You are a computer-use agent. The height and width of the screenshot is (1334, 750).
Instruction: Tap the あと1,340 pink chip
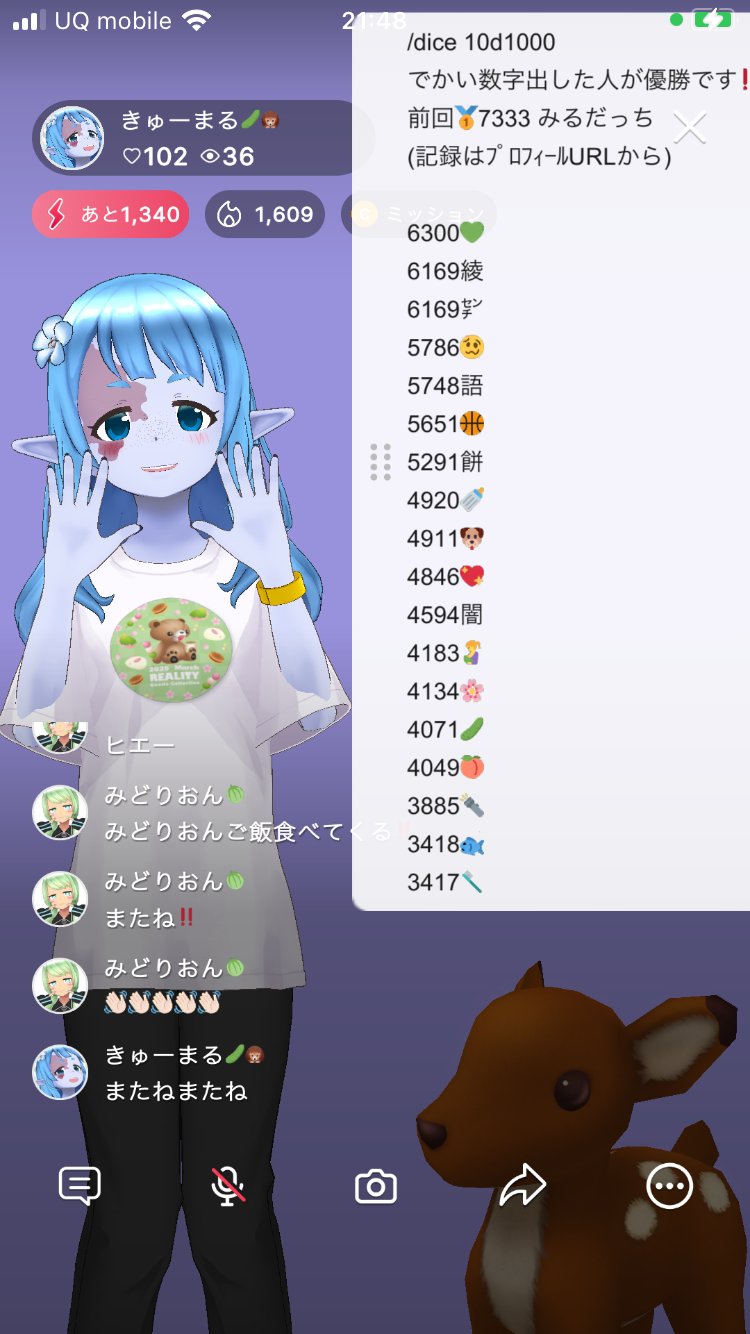coord(111,214)
